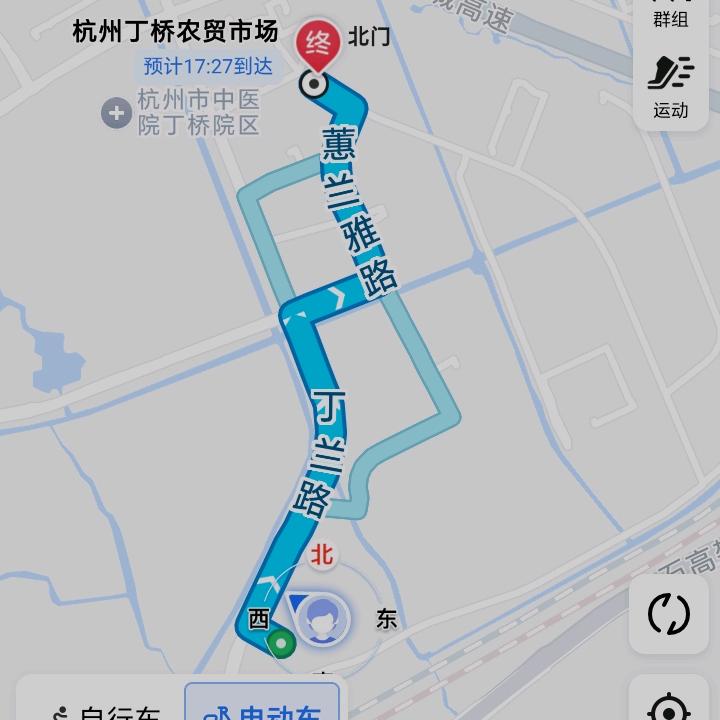This screenshot has width=720, height=720.
Task: Recenter map on my location
Action: pyautogui.click(x=669, y=706)
